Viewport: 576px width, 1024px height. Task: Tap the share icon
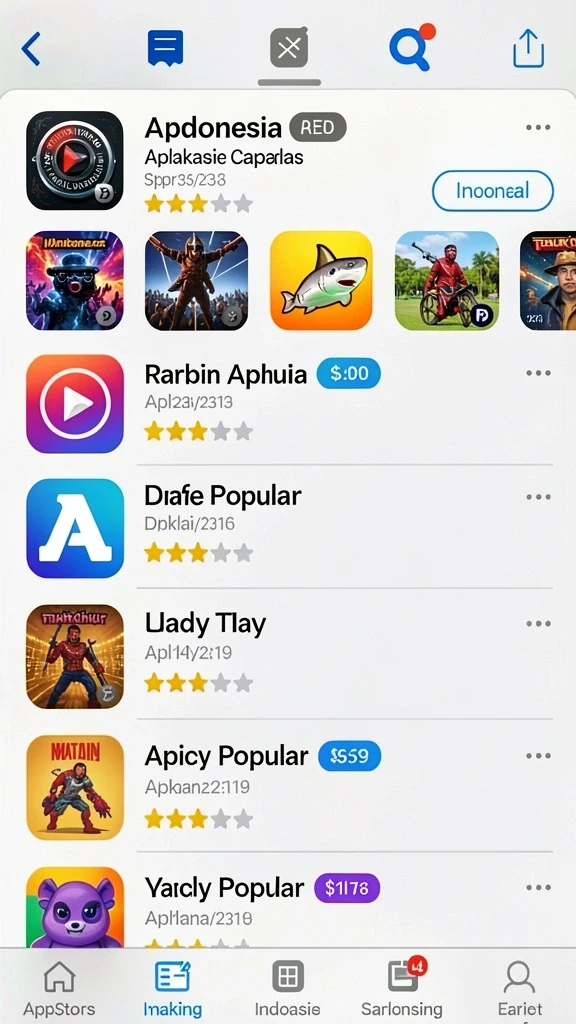pyautogui.click(x=528, y=47)
